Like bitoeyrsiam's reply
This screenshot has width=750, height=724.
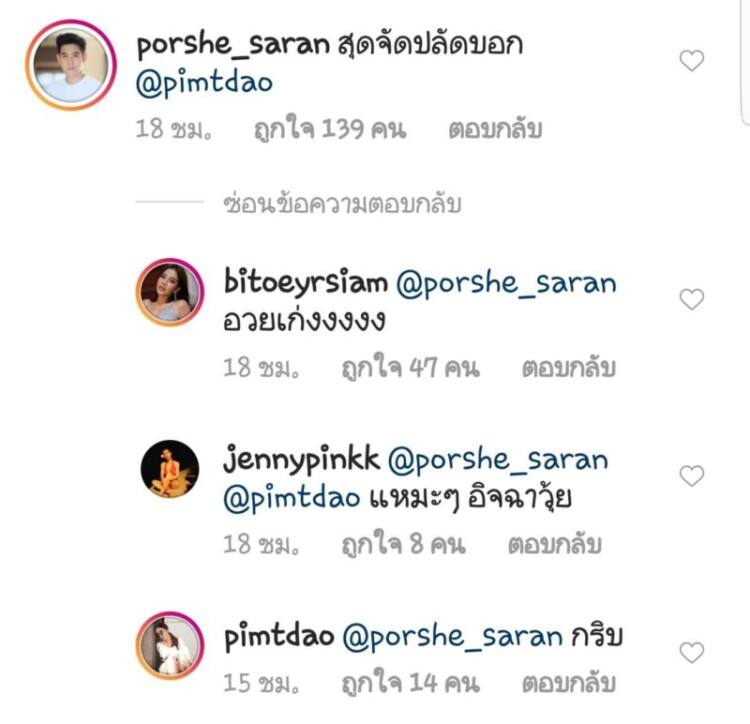coord(692,299)
